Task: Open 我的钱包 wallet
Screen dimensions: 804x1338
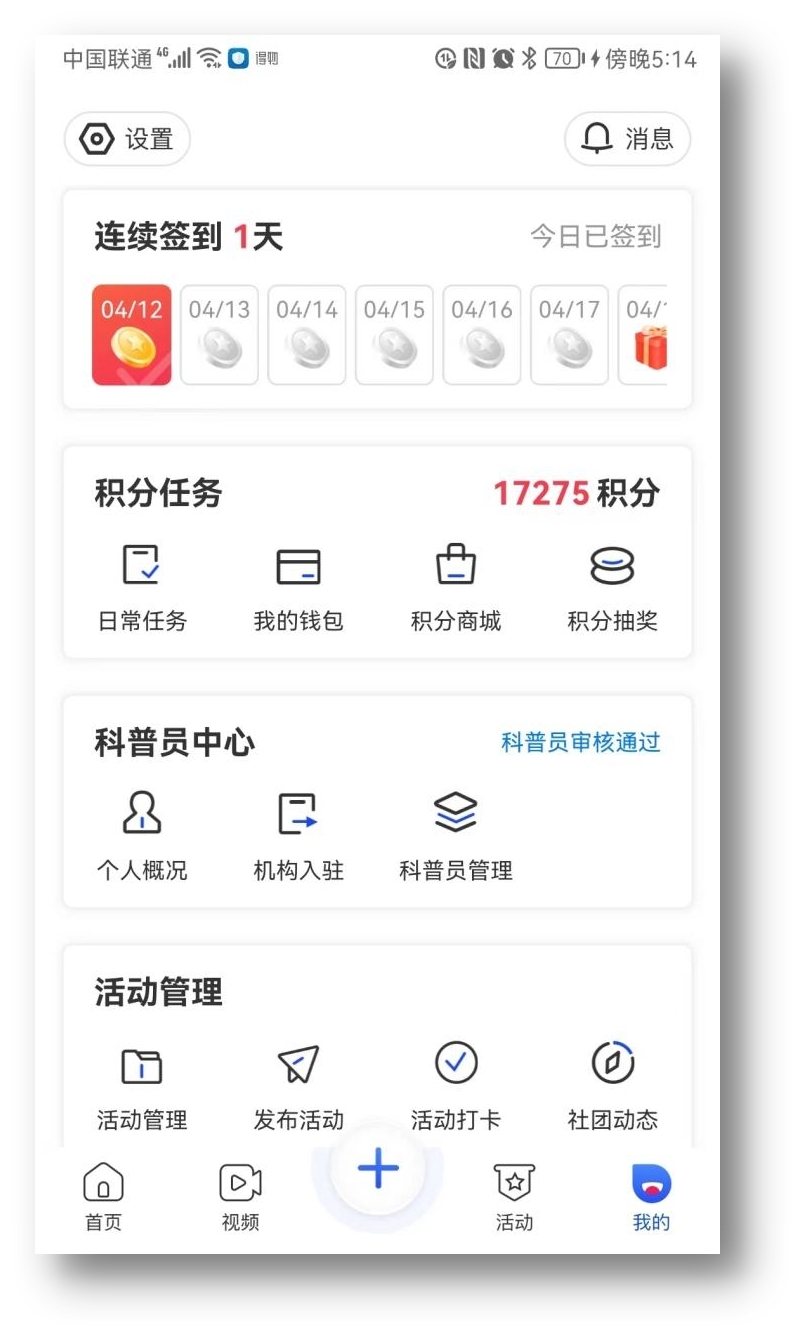Action: (298, 587)
